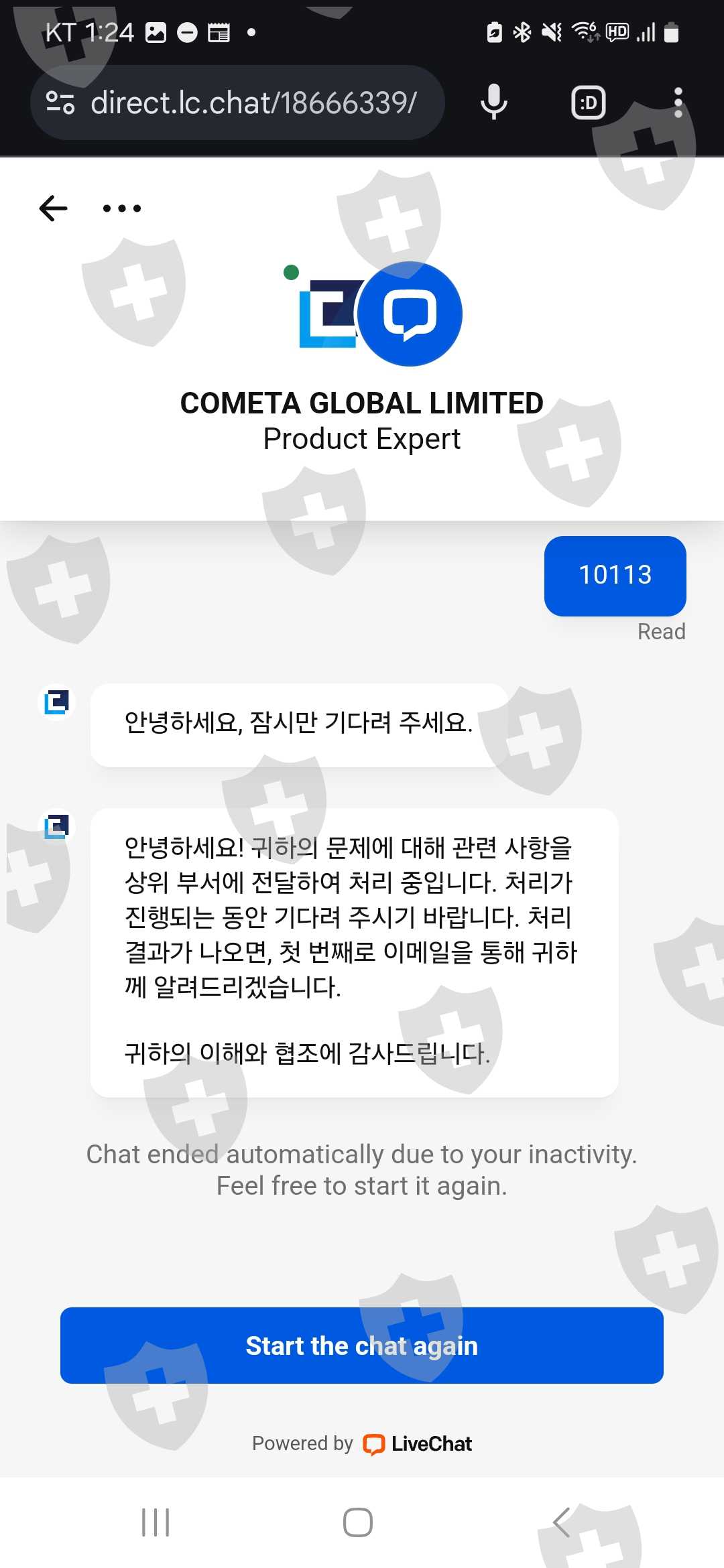Start the chat again
Image resolution: width=724 pixels, height=1568 pixels.
pyautogui.click(x=362, y=1346)
